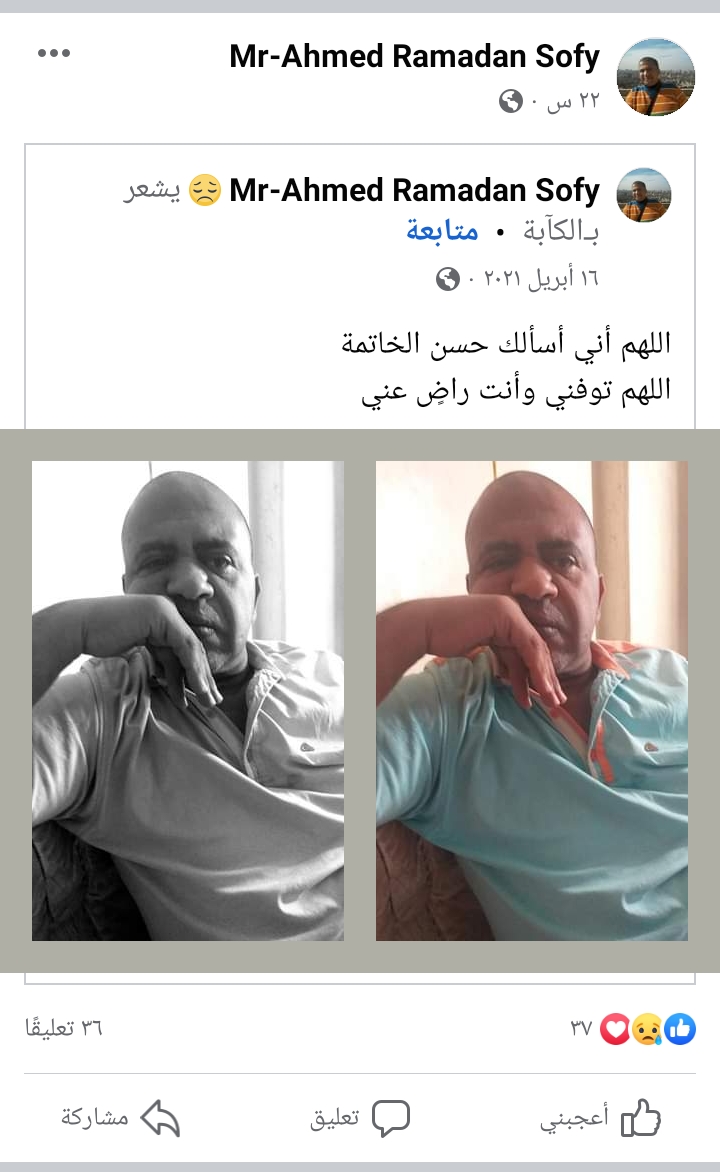Open the post's three-dot options menu
Viewport: 720px width, 1172px height.
point(54,54)
